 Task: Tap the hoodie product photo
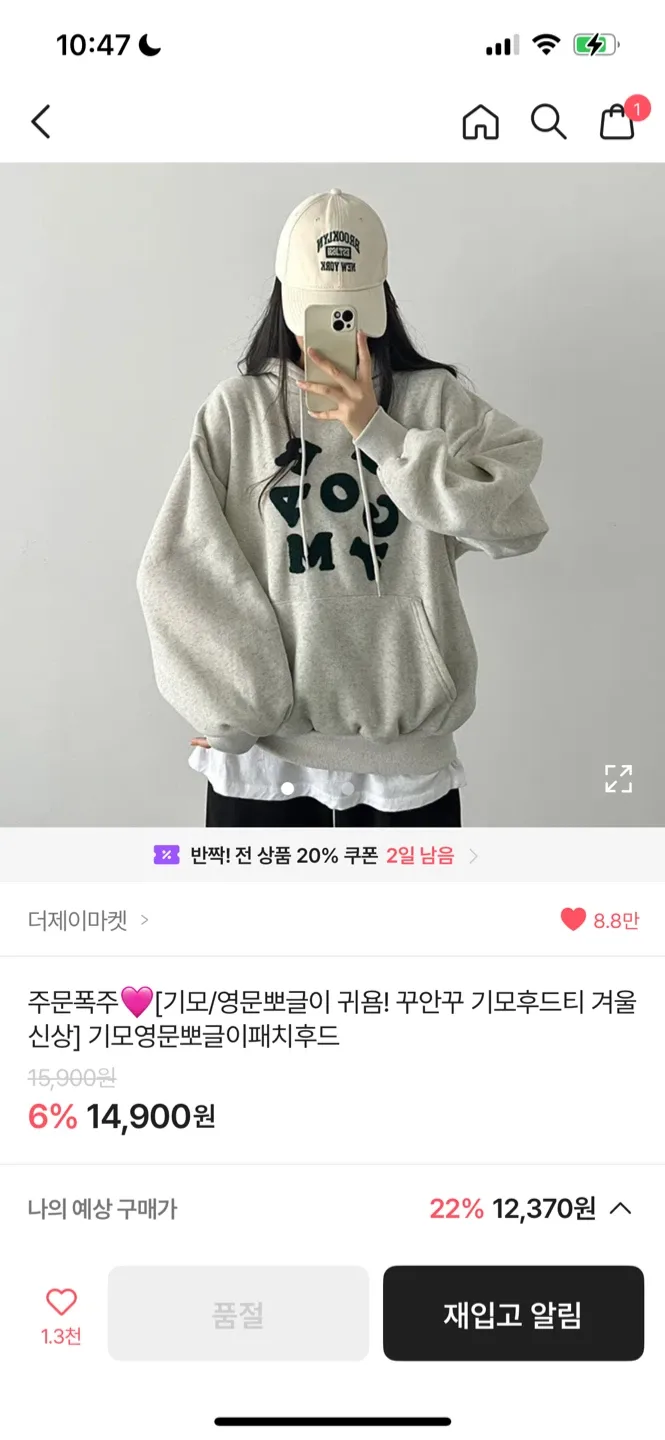tap(332, 495)
